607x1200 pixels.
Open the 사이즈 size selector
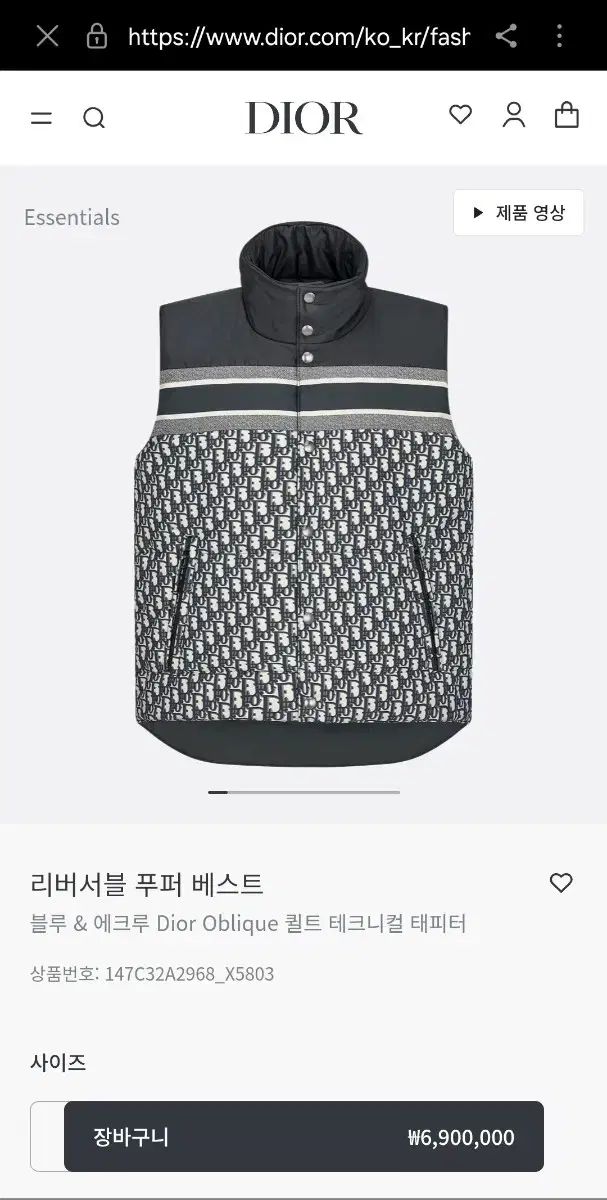pyautogui.click(x=46, y=1136)
